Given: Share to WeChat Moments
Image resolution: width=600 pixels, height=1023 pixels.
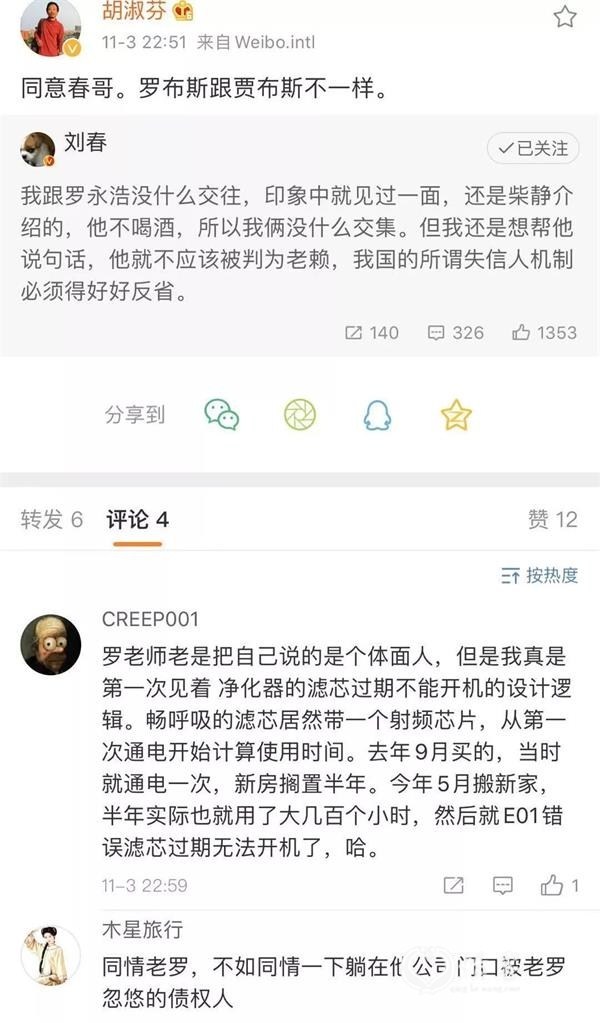Looking at the screenshot, I should 299,414.
